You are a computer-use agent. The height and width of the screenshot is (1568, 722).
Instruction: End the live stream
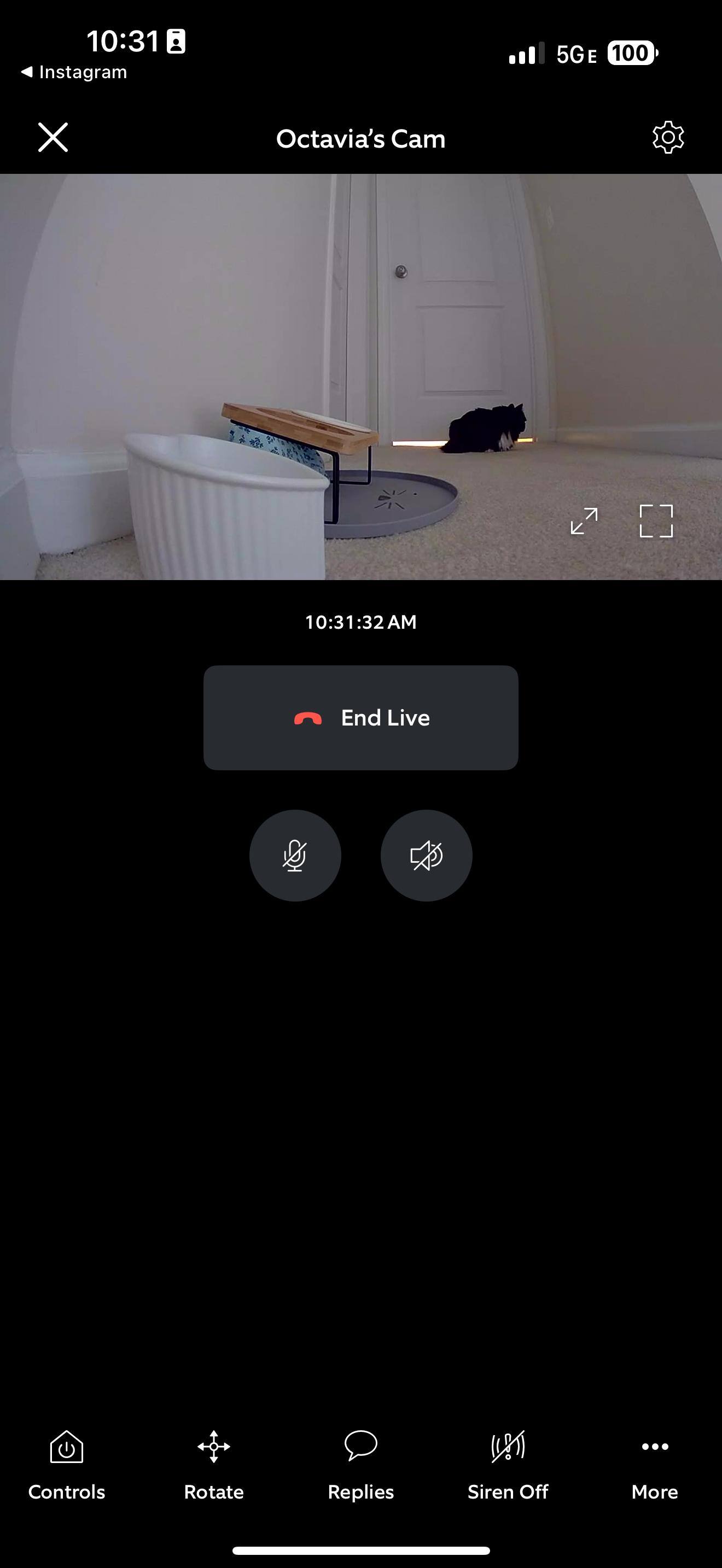361,718
